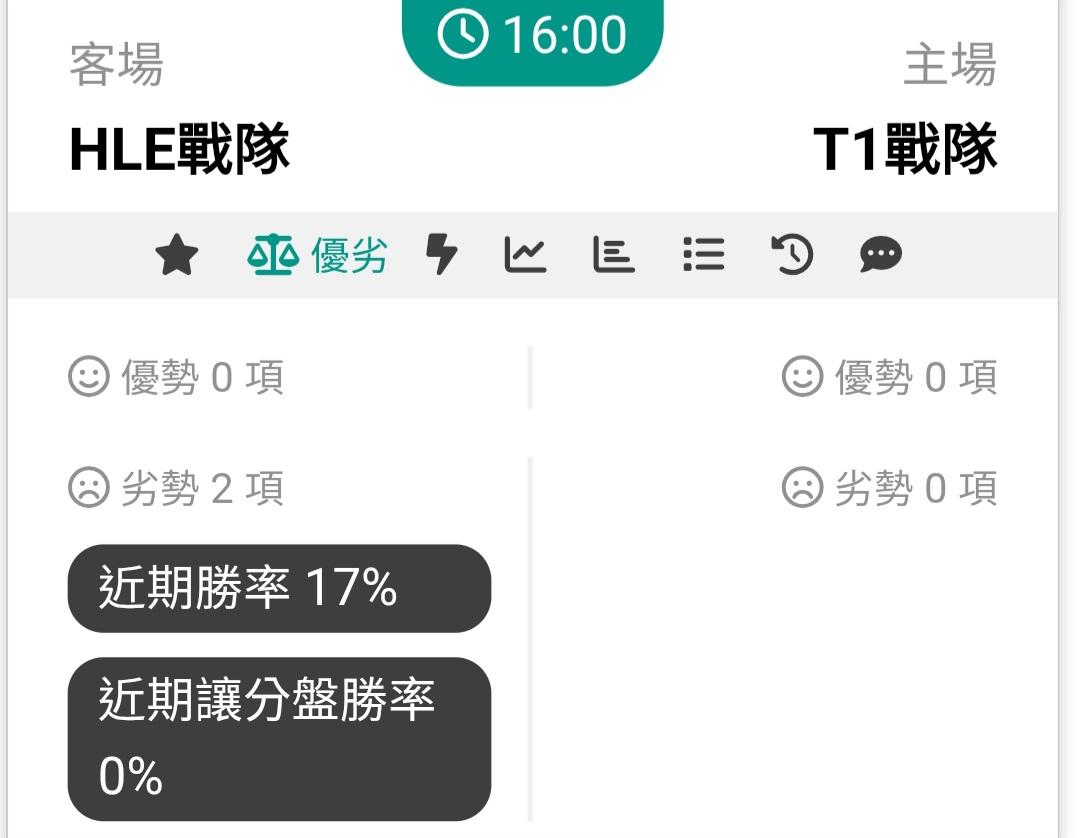1080x838 pixels.
Task: Switch to the bulleted list tab
Action: pyautogui.click(x=704, y=255)
